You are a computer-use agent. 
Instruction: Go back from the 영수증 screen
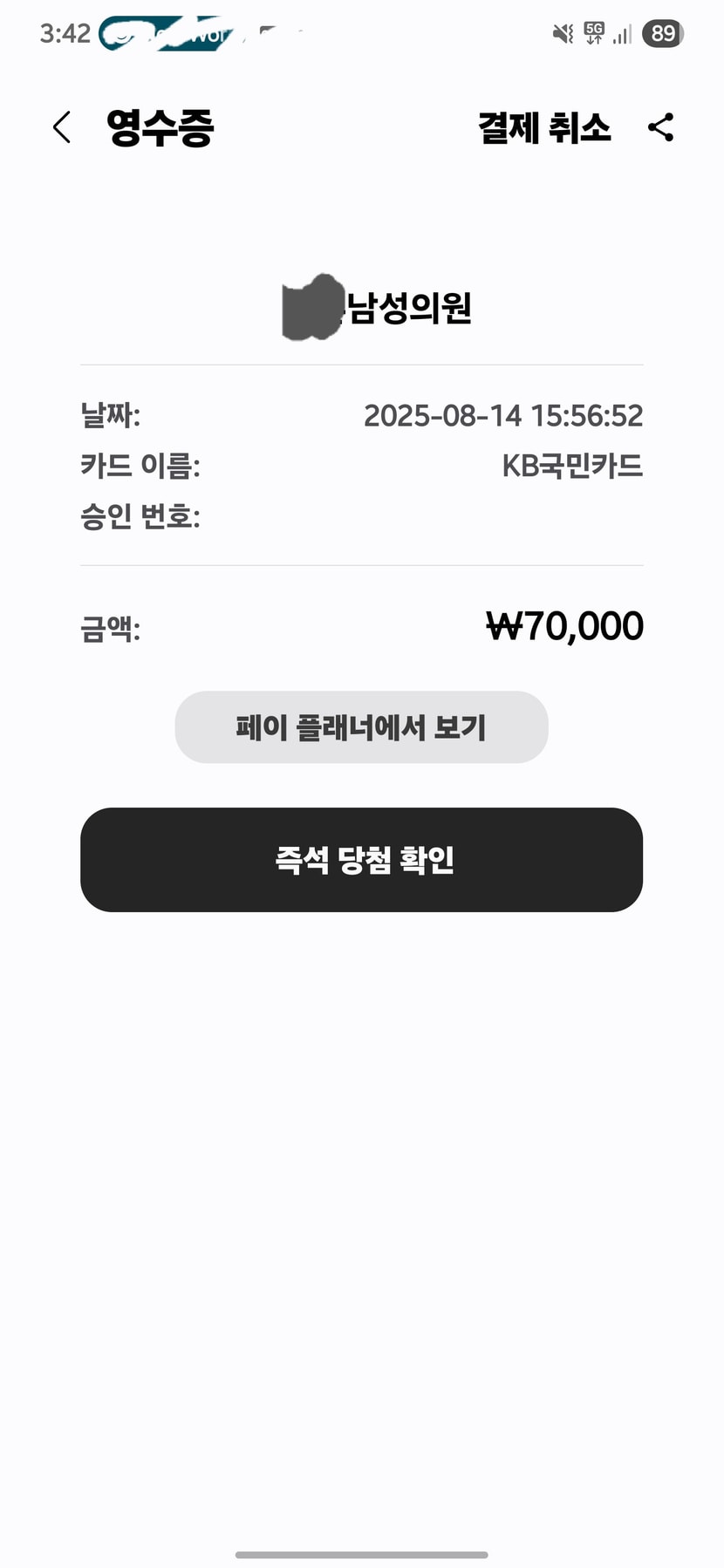[61, 127]
